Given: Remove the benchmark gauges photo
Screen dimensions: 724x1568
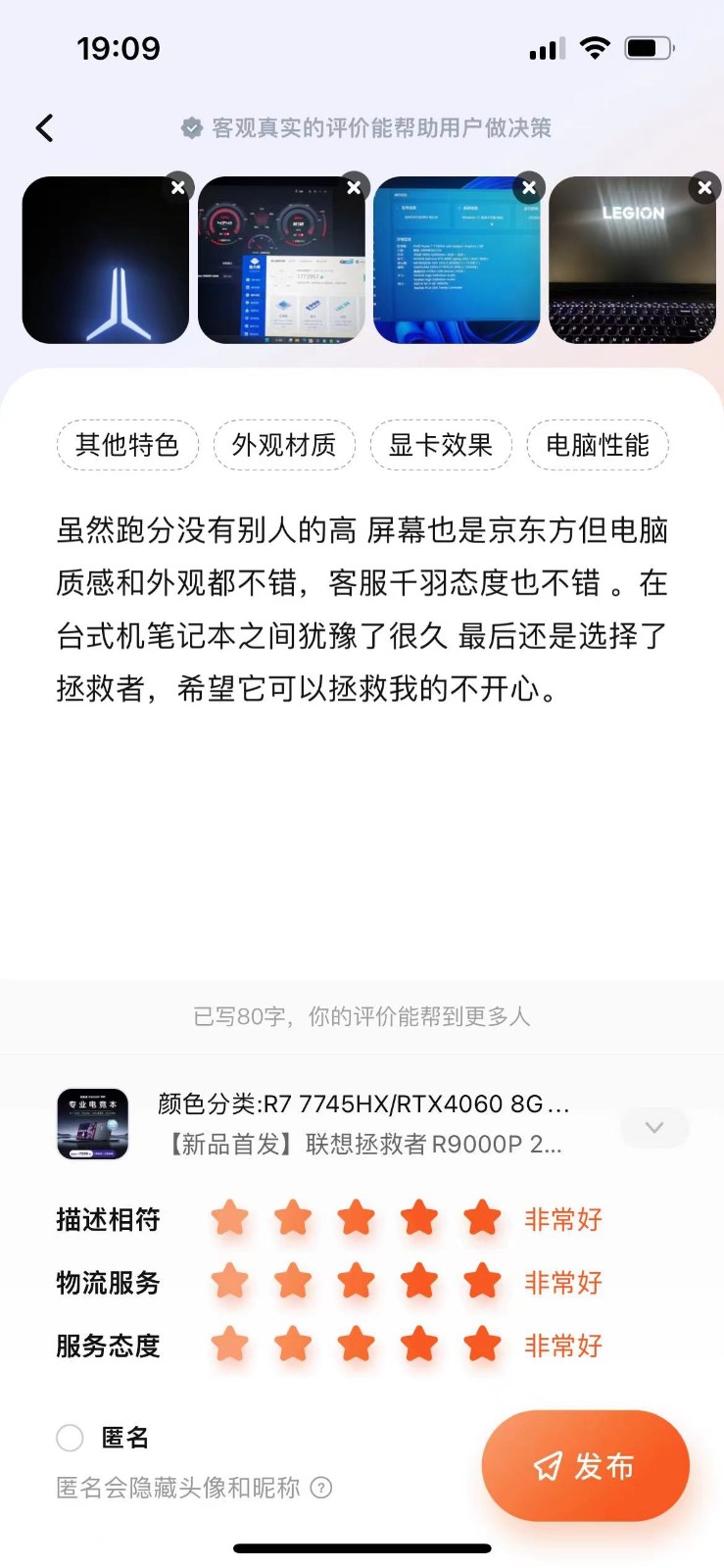Looking at the screenshot, I should (x=354, y=187).
